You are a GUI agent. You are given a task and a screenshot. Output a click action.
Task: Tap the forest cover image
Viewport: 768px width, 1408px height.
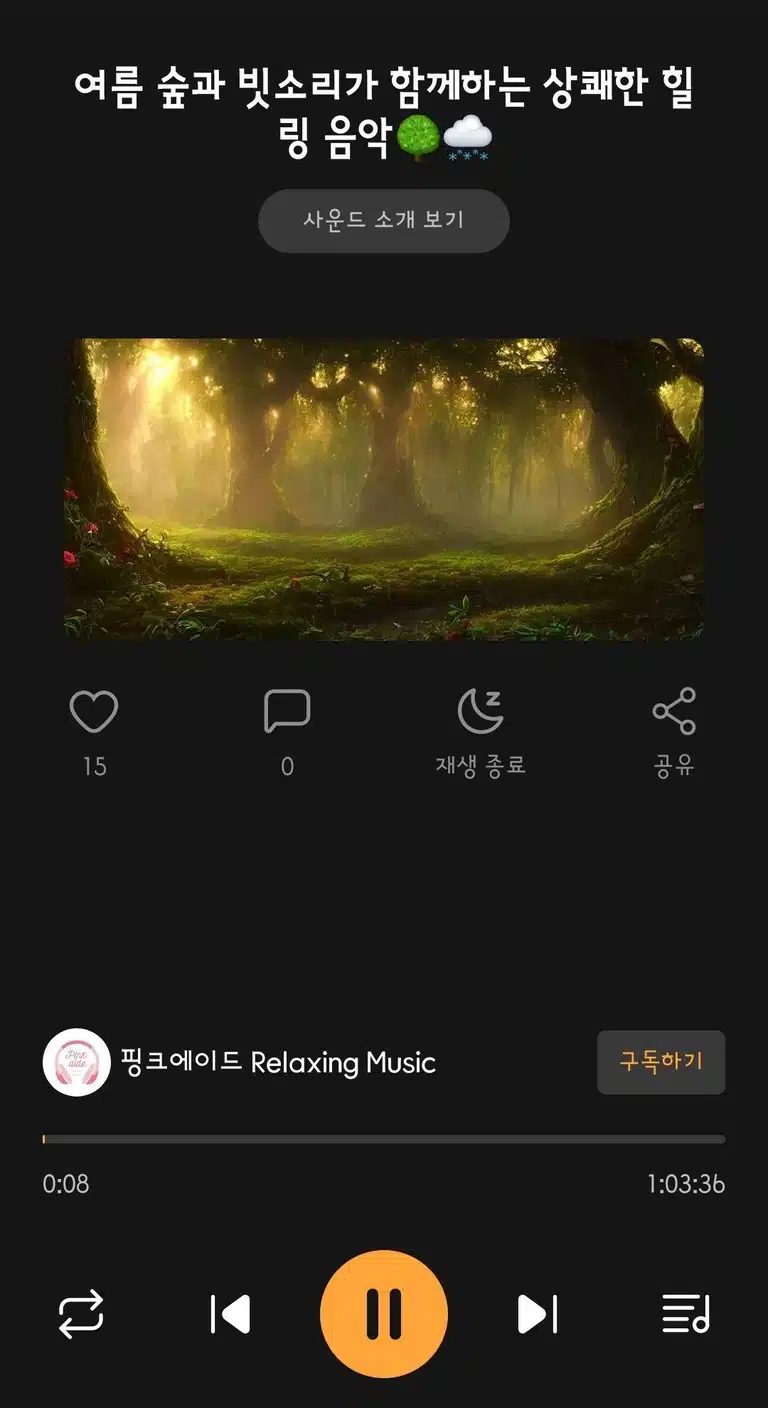384,489
